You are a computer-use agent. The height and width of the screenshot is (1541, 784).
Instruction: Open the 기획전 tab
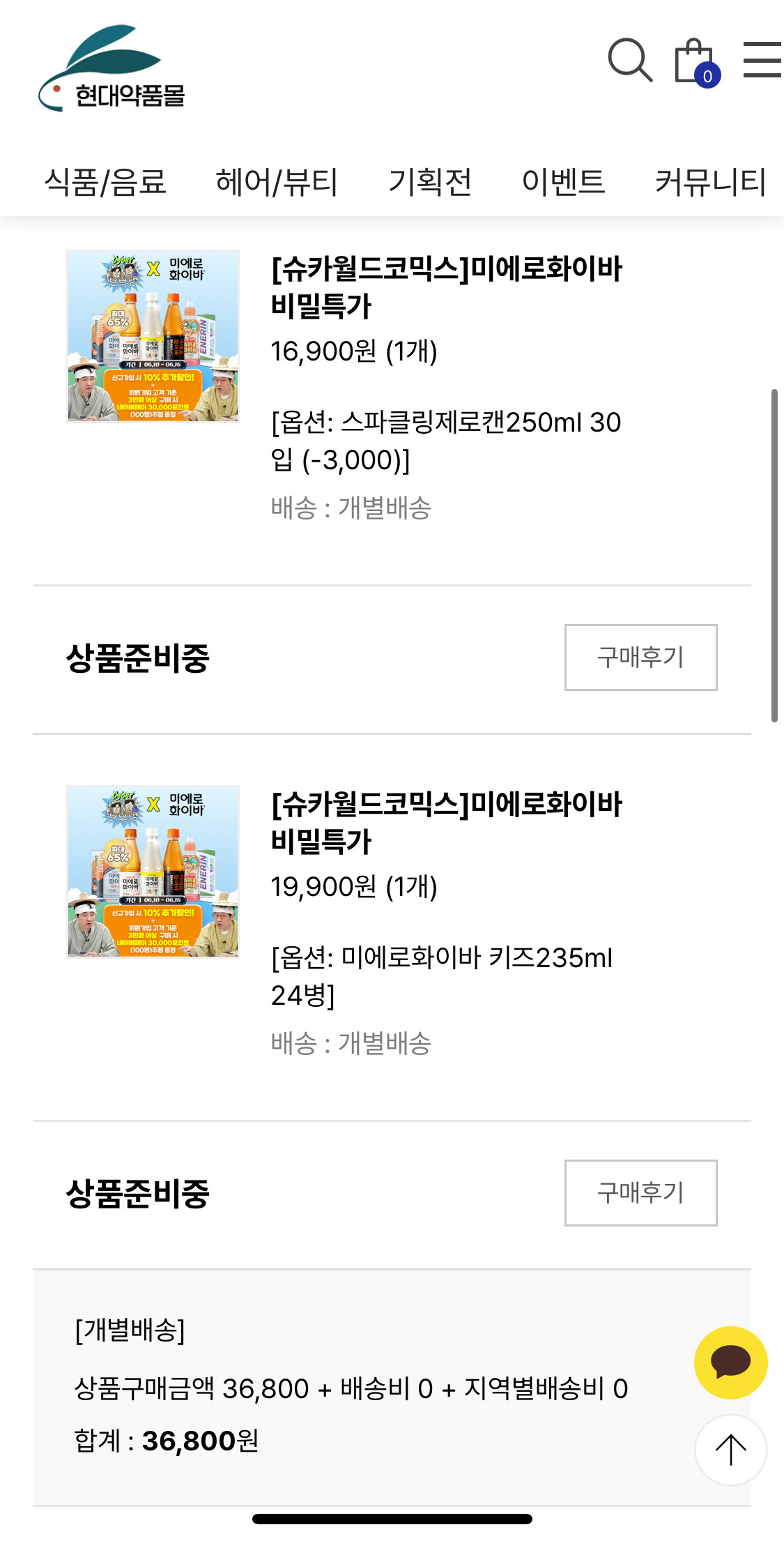[x=430, y=182]
